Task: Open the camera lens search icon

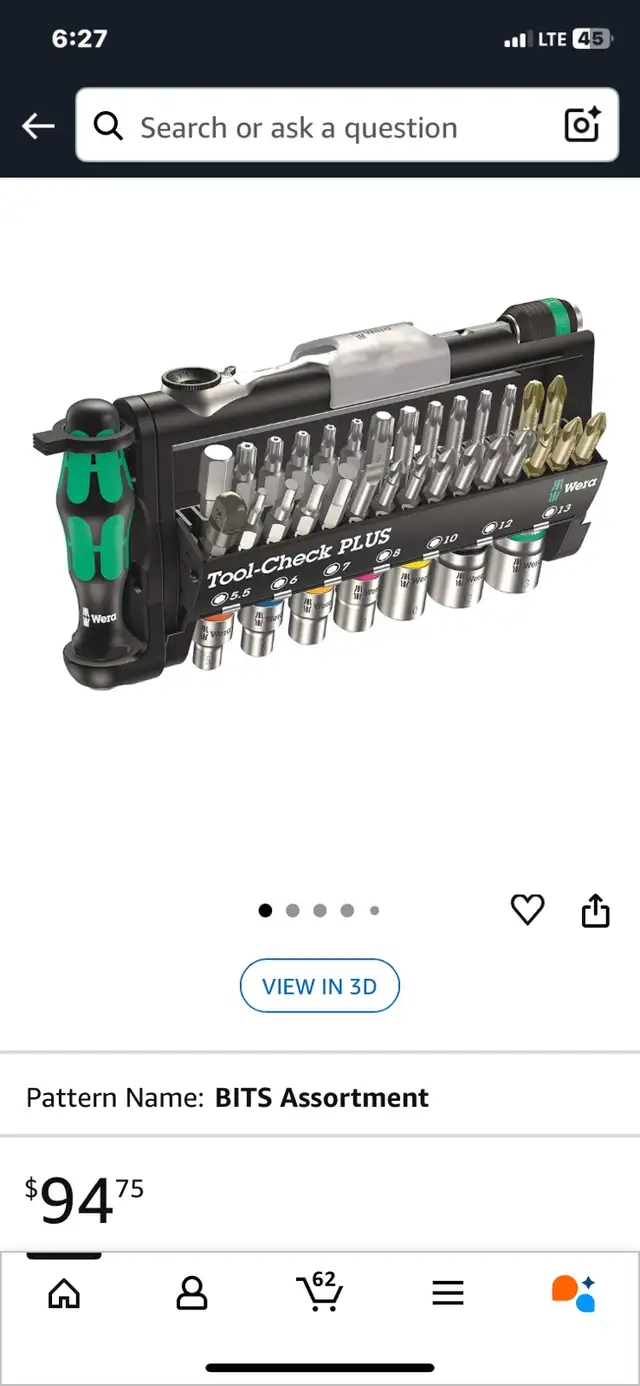Action: (x=582, y=125)
